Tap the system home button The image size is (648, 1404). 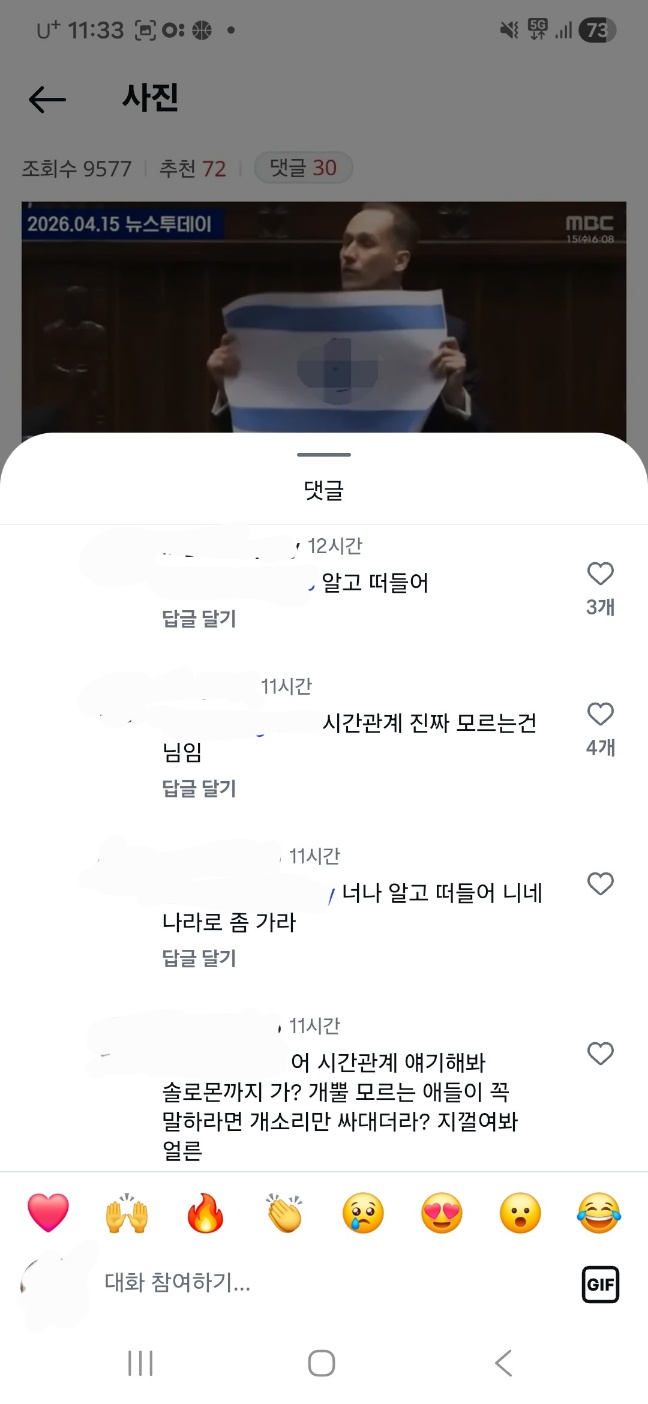321,1363
